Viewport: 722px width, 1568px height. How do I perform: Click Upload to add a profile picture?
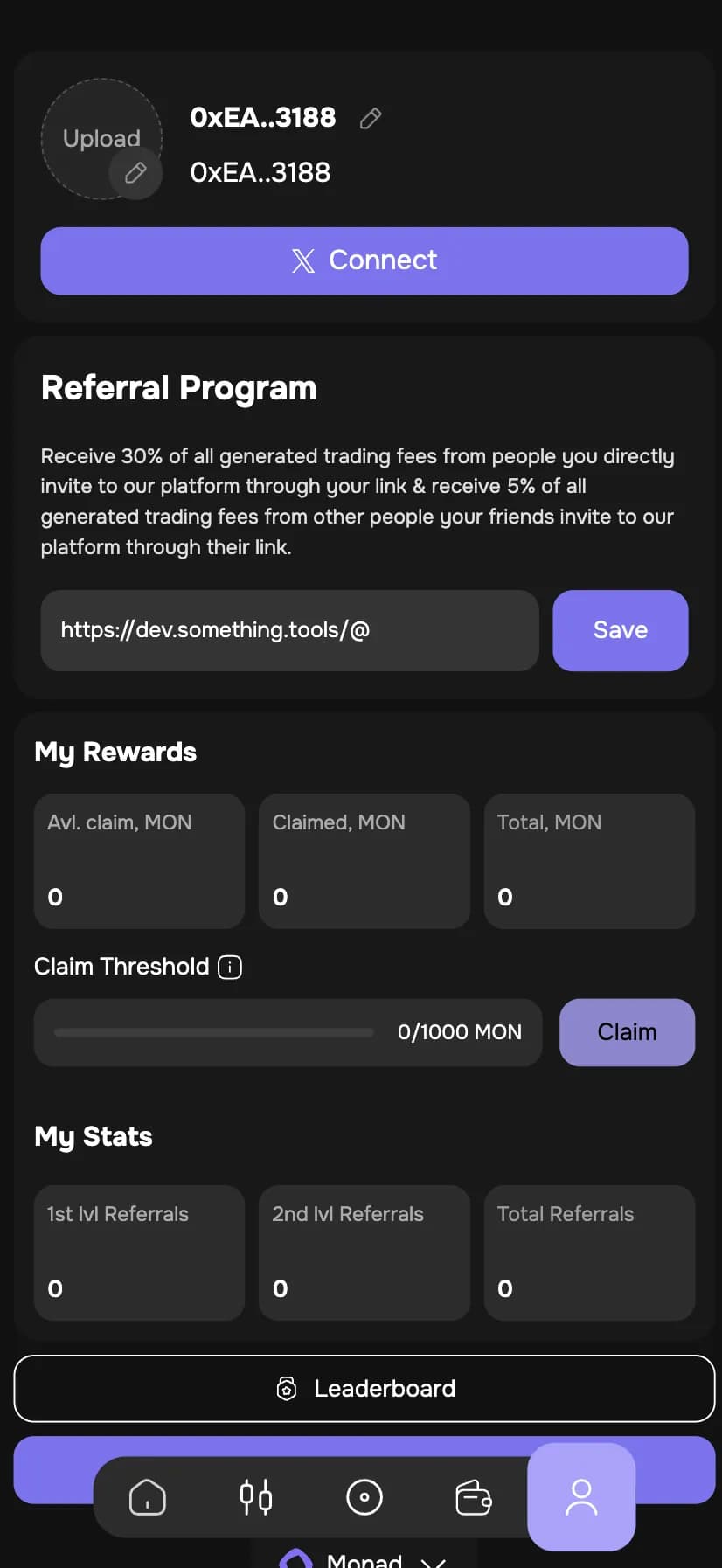click(x=101, y=138)
